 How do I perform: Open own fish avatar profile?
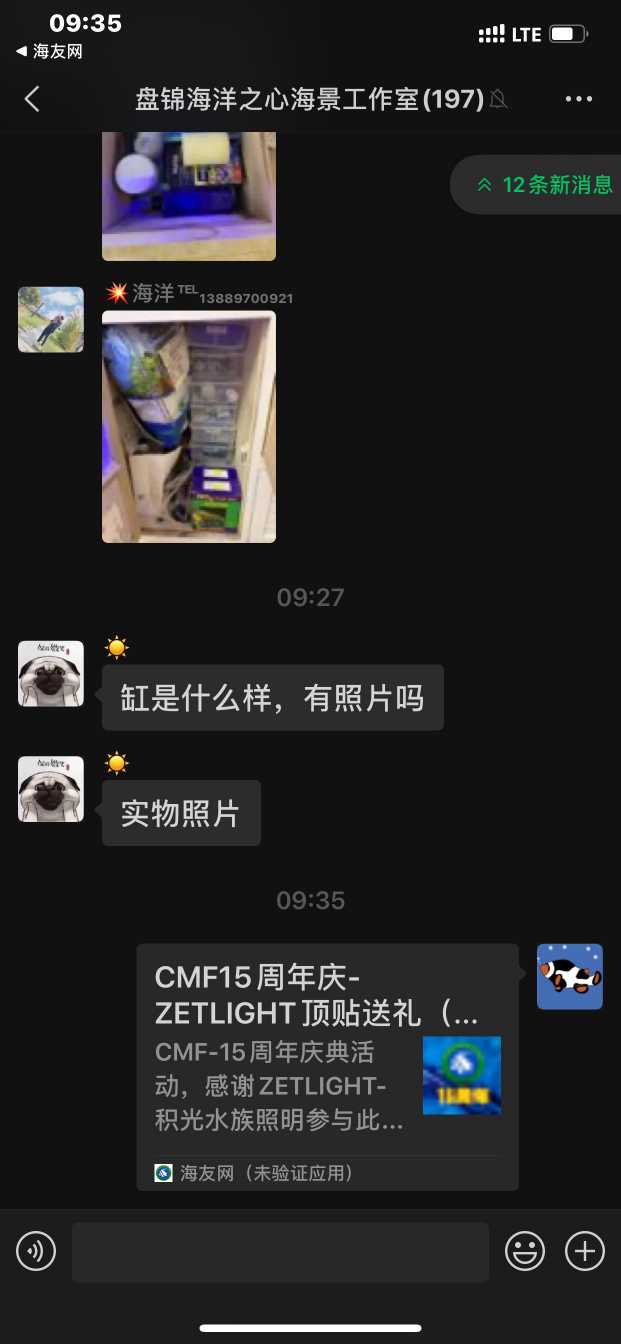click(x=570, y=977)
